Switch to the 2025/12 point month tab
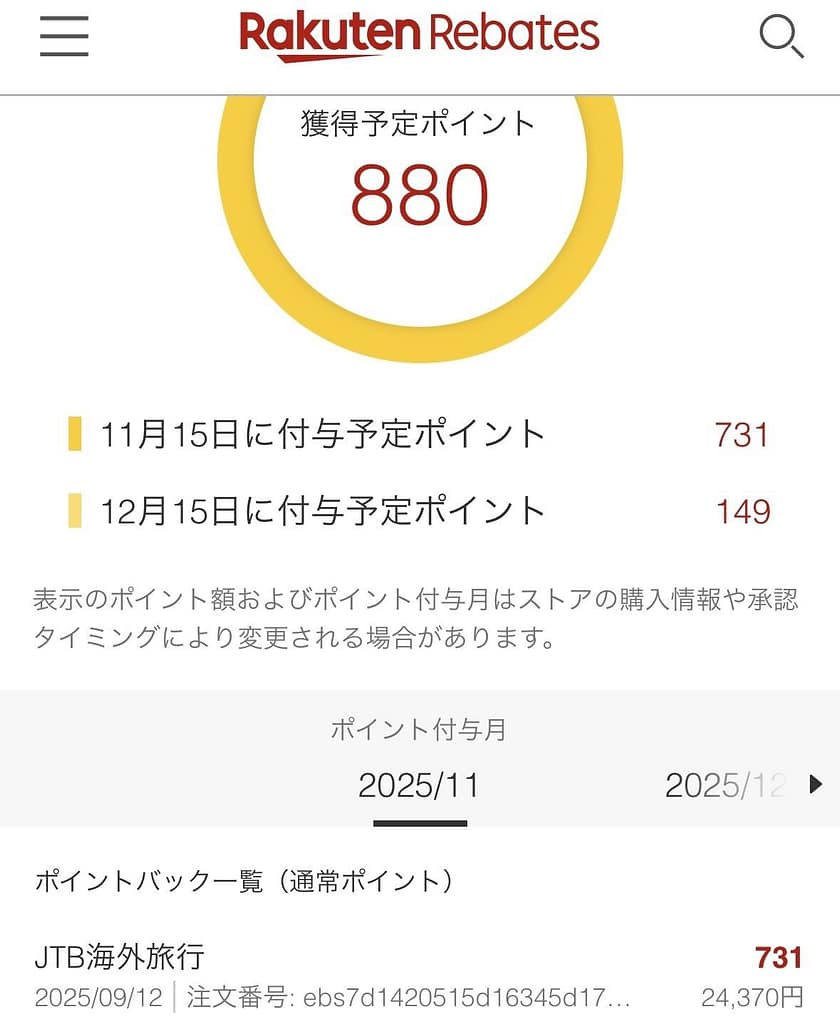 click(x=725, y=786)
